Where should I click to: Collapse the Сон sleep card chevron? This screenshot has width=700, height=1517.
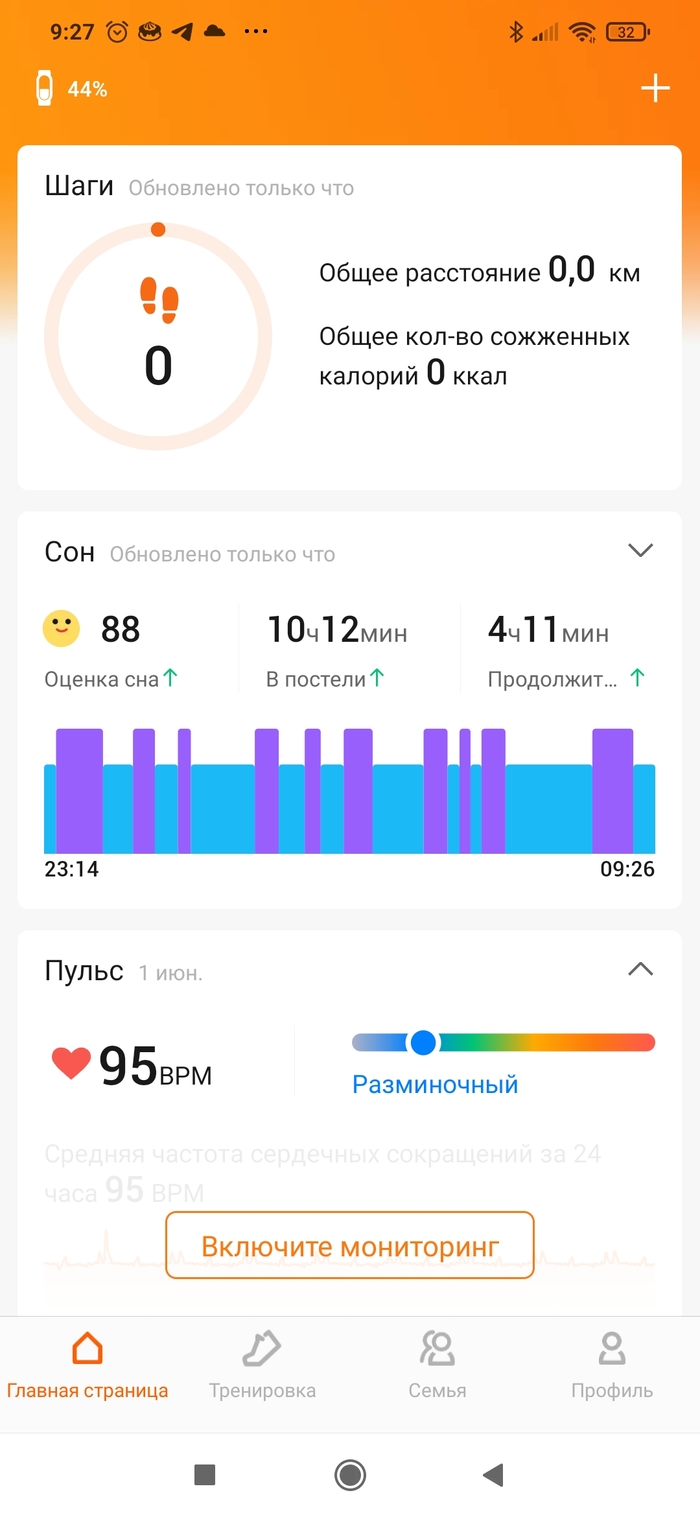(x=640, y=550)
